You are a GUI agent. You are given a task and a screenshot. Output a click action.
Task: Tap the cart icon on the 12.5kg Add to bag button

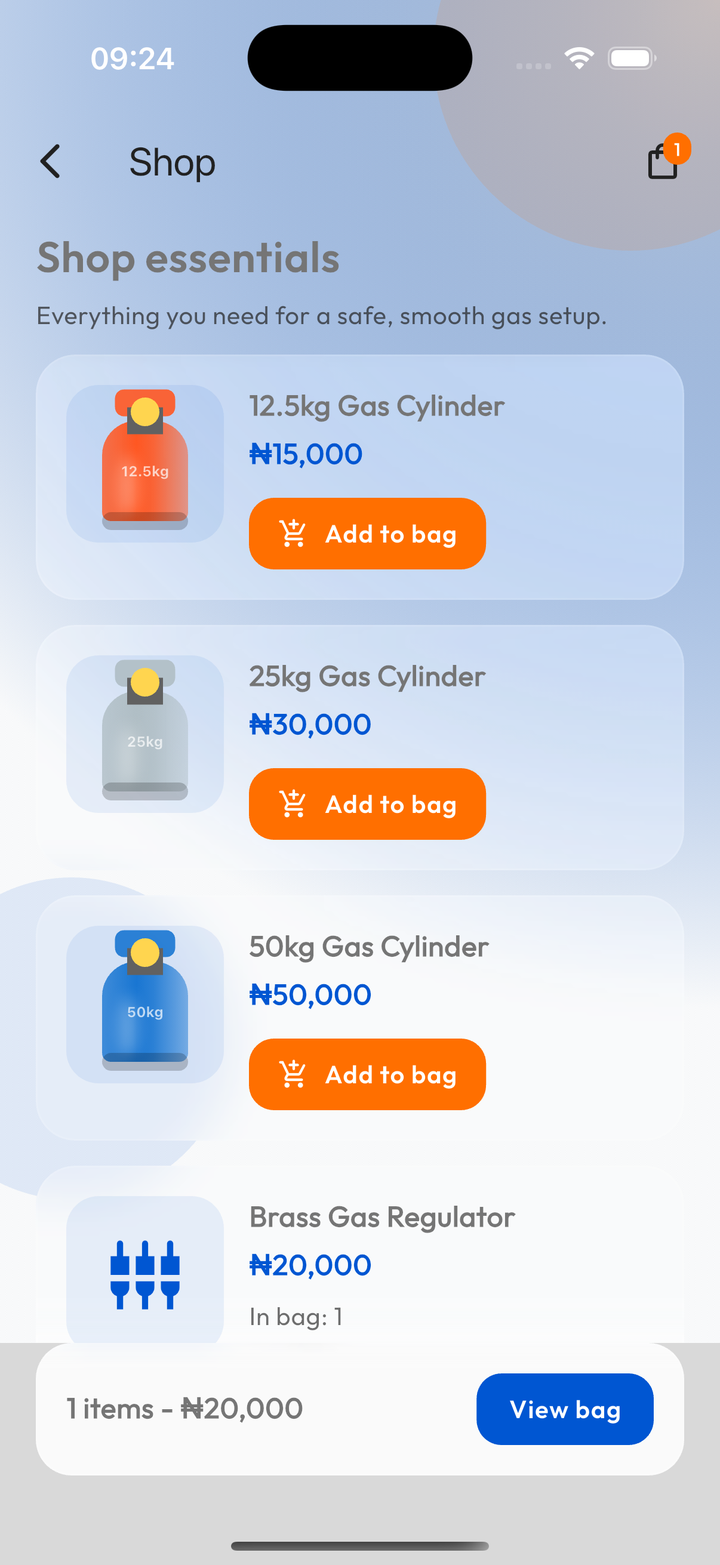[292, 533]
